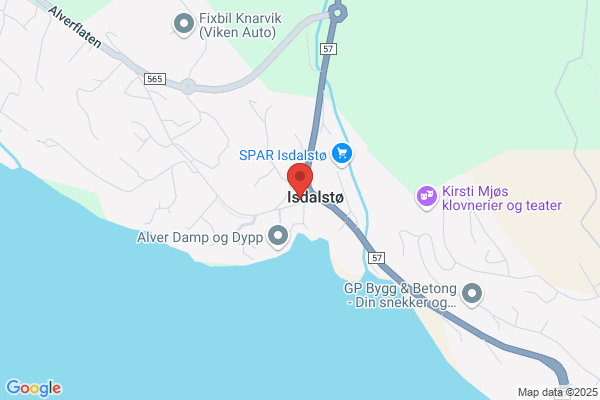Viewport: 600px width, 400px height.
Task: Tap the red Isdalstø location pin
Action: coord(300,179)
